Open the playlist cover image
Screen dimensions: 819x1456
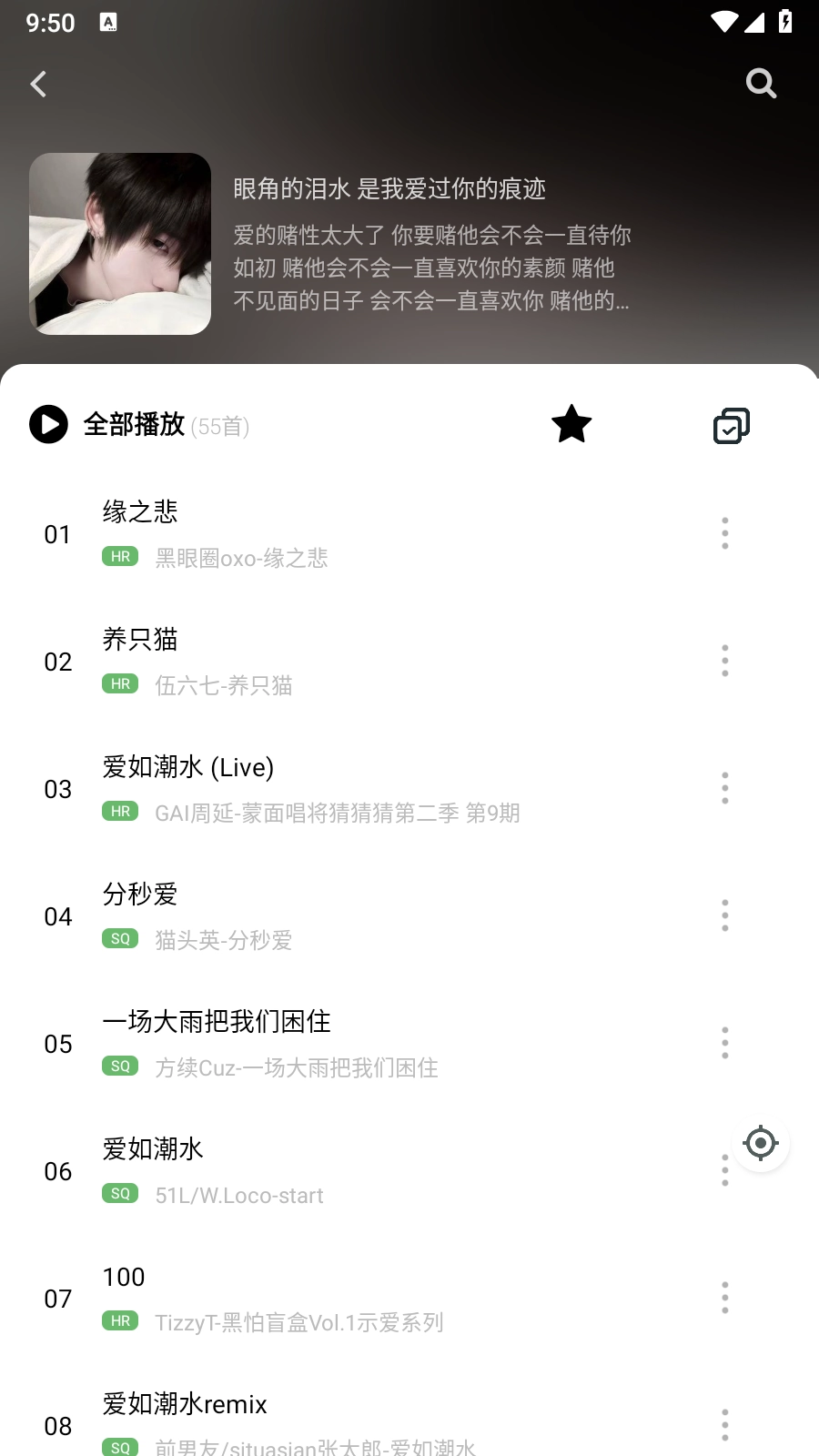coord(120,244)
